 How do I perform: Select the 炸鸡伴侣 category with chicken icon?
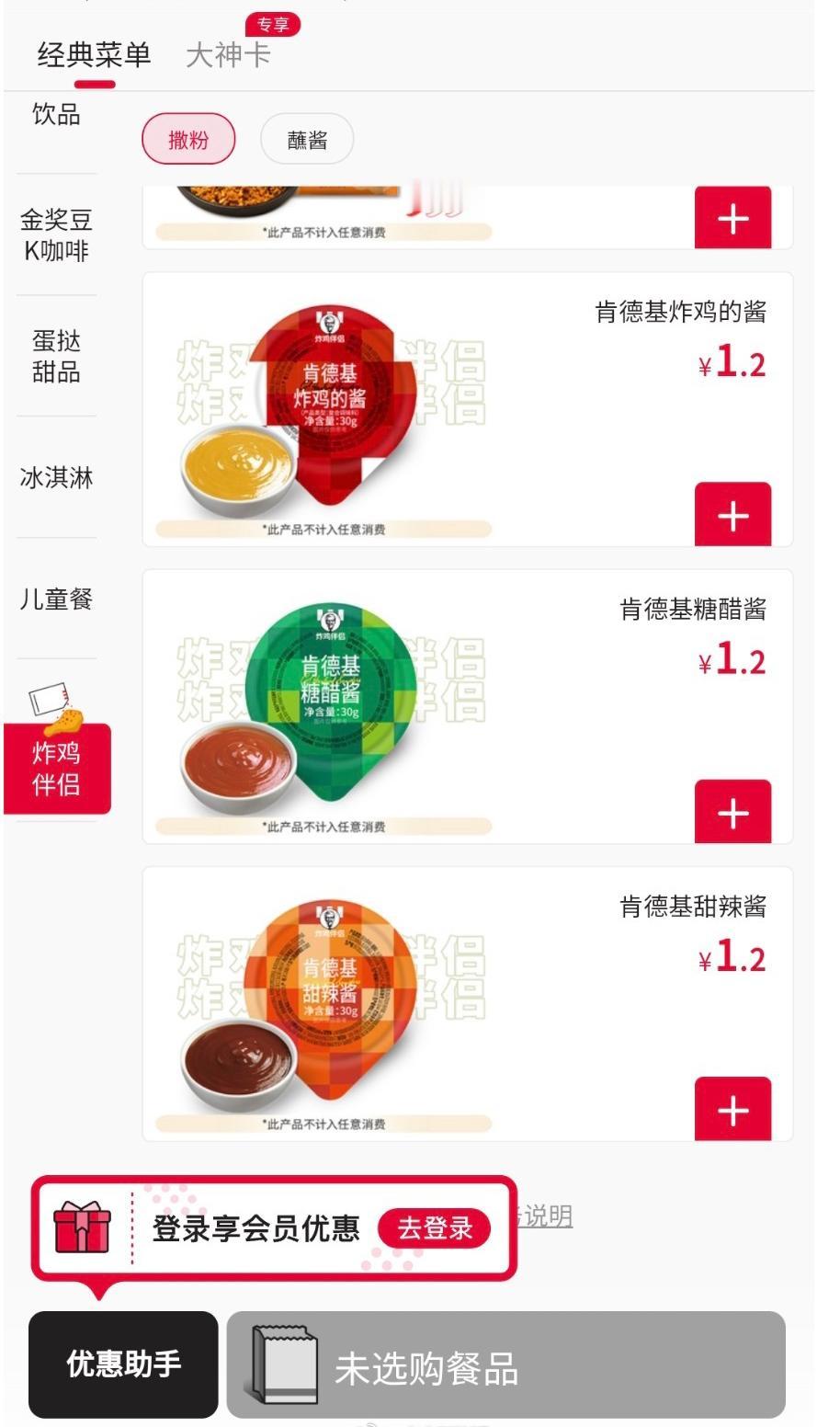(x=57, y=770)
